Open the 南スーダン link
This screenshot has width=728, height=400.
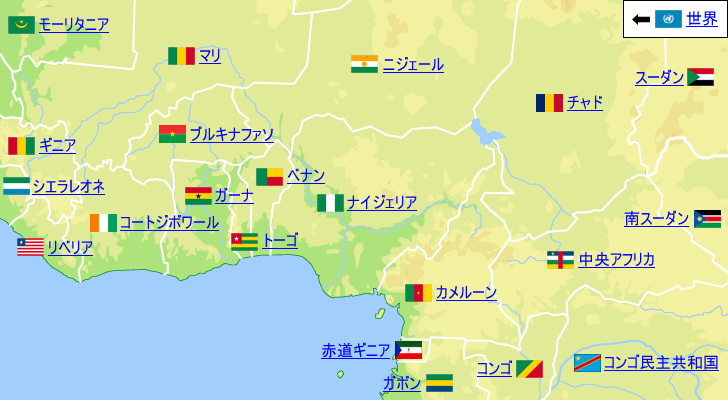pos(657,218)
